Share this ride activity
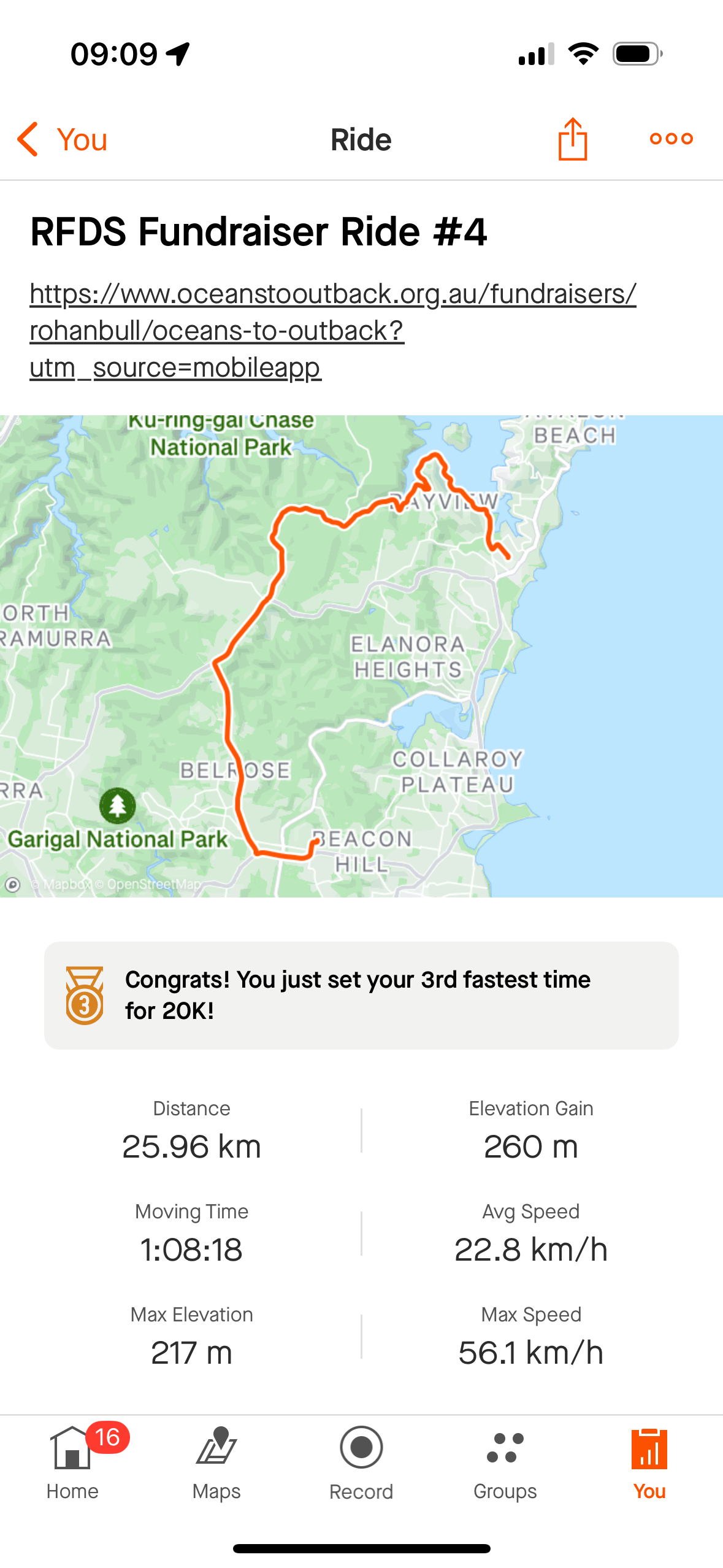 tap(573, 139)
